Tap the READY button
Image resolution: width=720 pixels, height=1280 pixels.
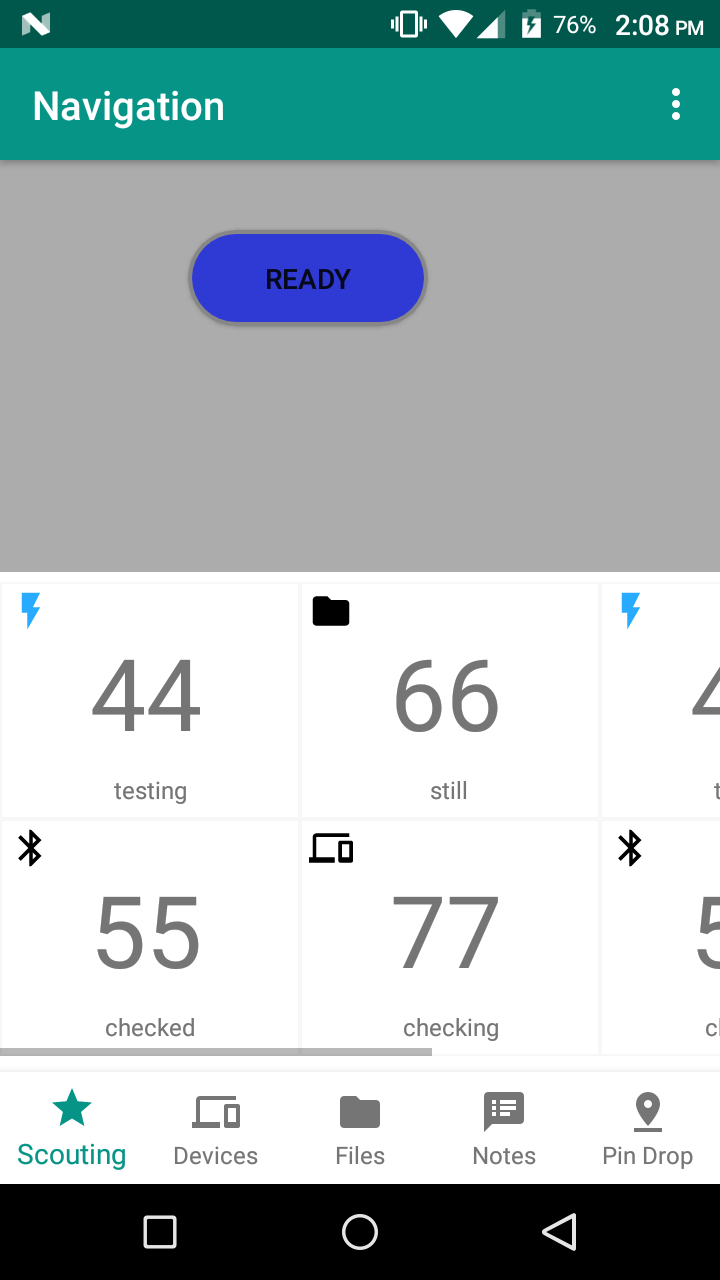click(x=308, y=279)
